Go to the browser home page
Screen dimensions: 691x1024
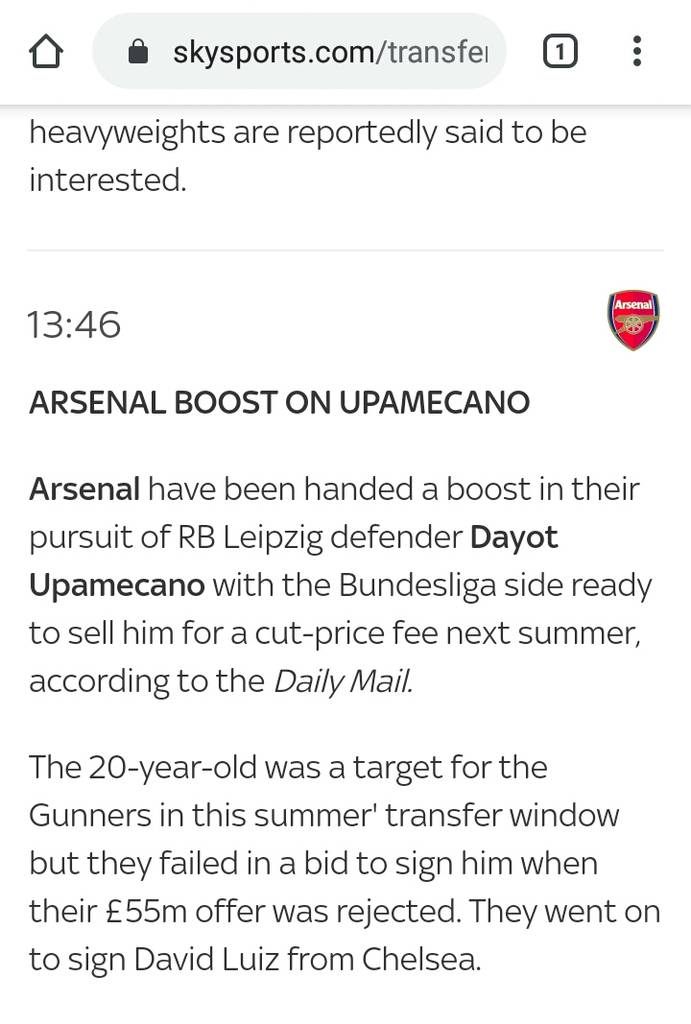pos(46,51)
